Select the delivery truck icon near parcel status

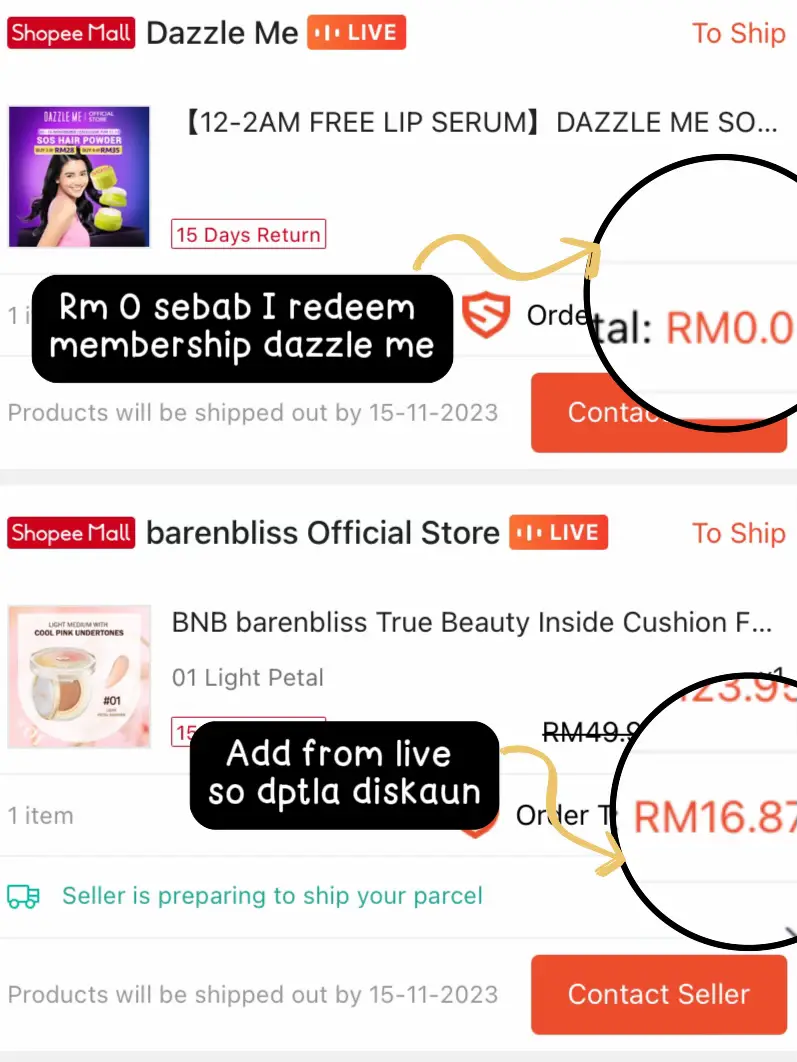(26, 895)
